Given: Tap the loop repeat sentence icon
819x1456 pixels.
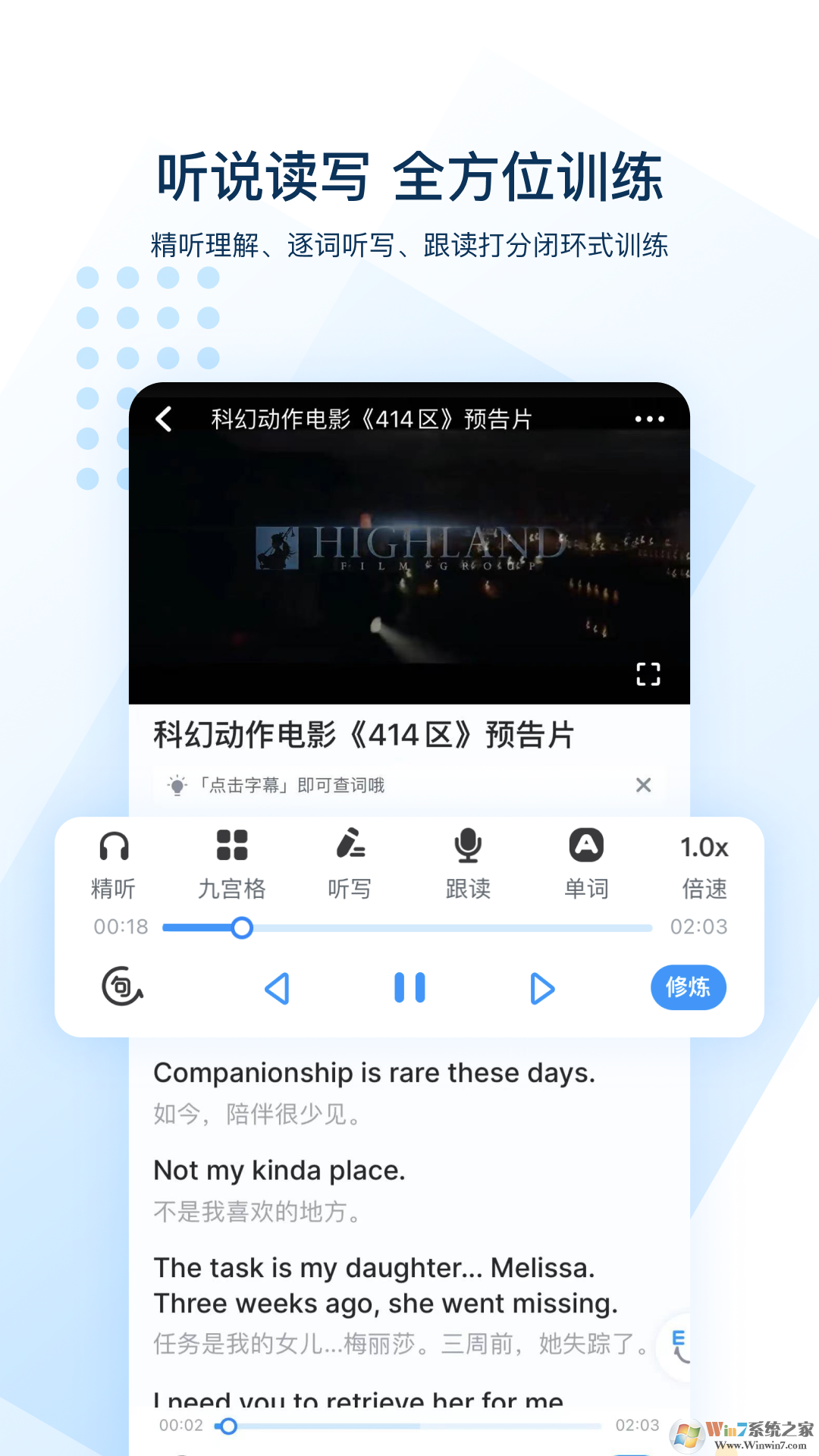Looking at the screenshot, I should point(121,987).
